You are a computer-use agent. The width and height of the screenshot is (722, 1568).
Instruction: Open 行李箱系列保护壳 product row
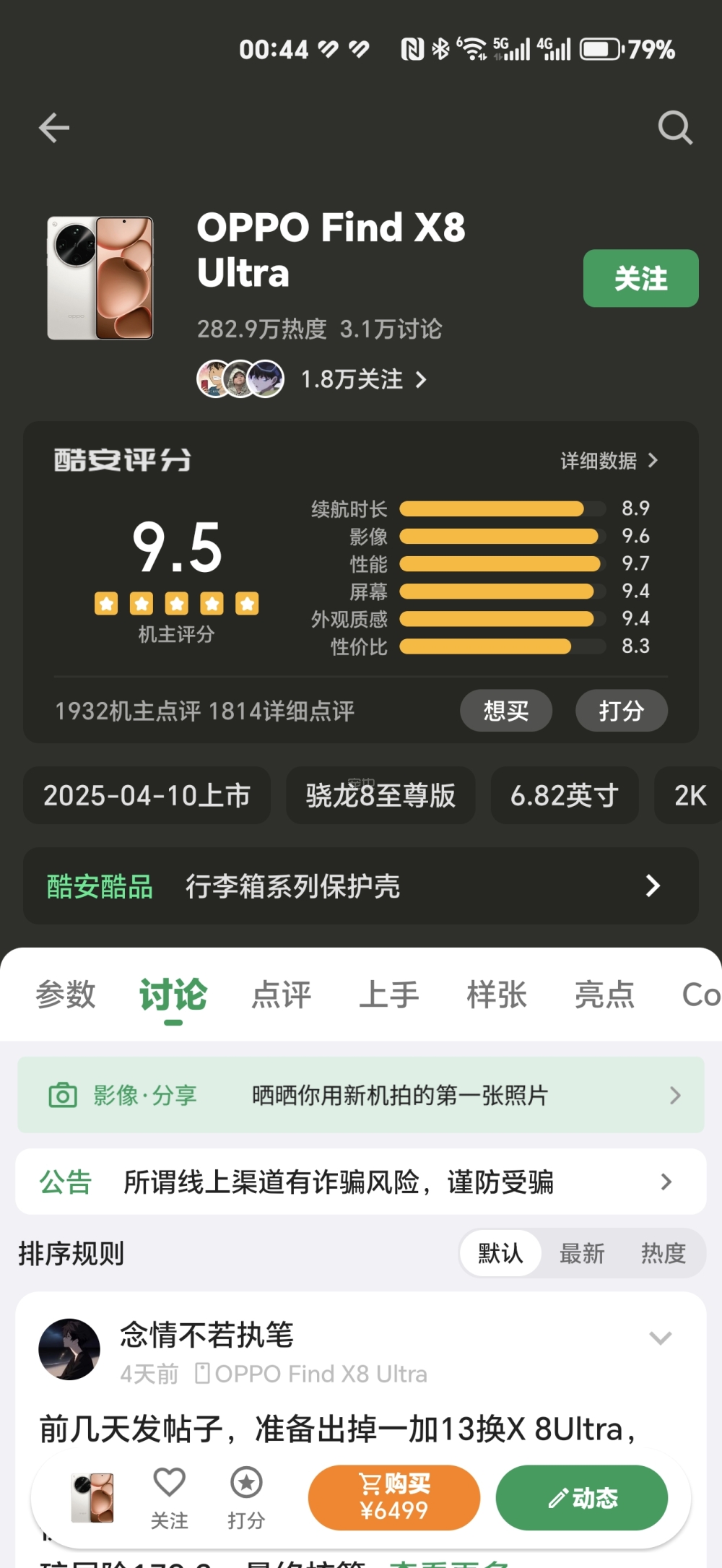click(361, 886)
